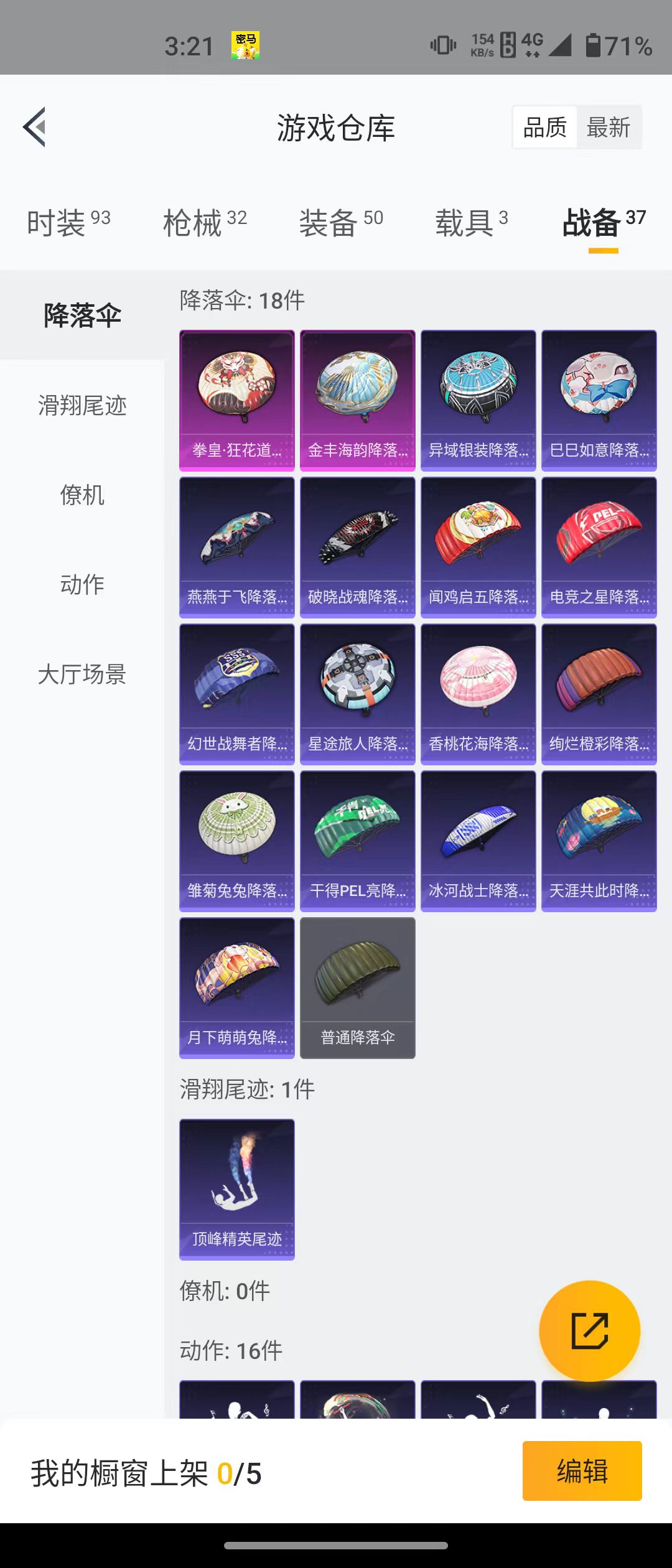The width and height of the screenshot is (672, 1568).
Task: Go back using the top-left arrow
Action: pyautogui.click(x=35, y=127)
